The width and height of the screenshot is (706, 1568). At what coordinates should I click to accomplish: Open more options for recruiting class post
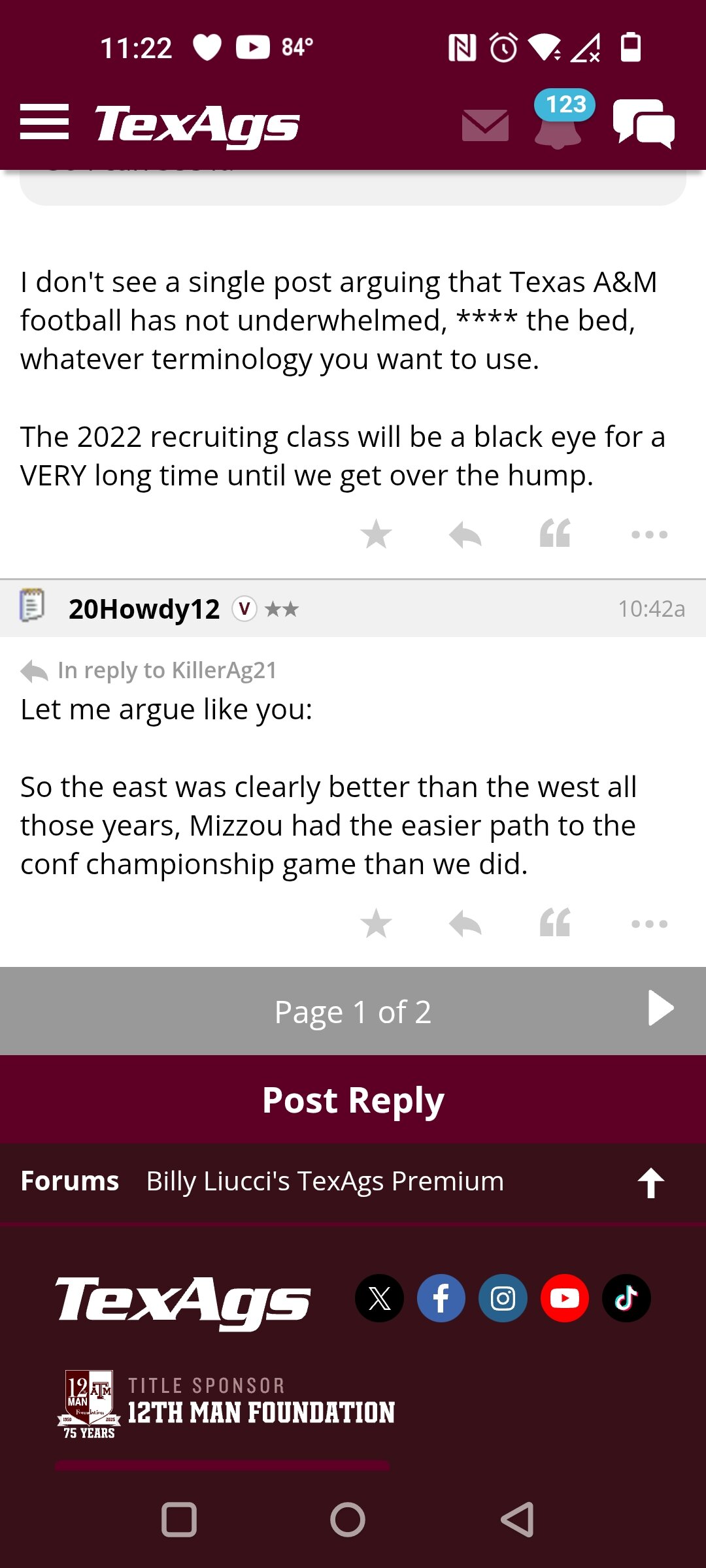[x=650, y=534]
